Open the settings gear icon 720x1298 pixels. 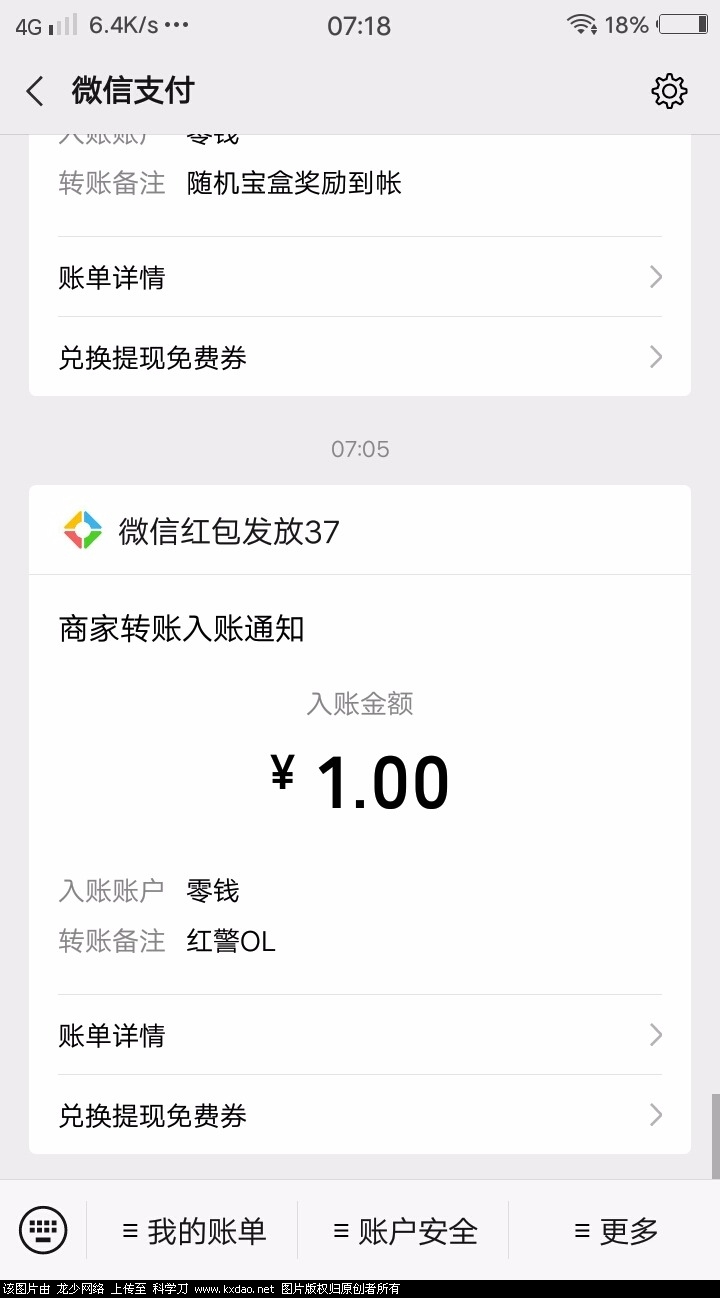[669, 92]
